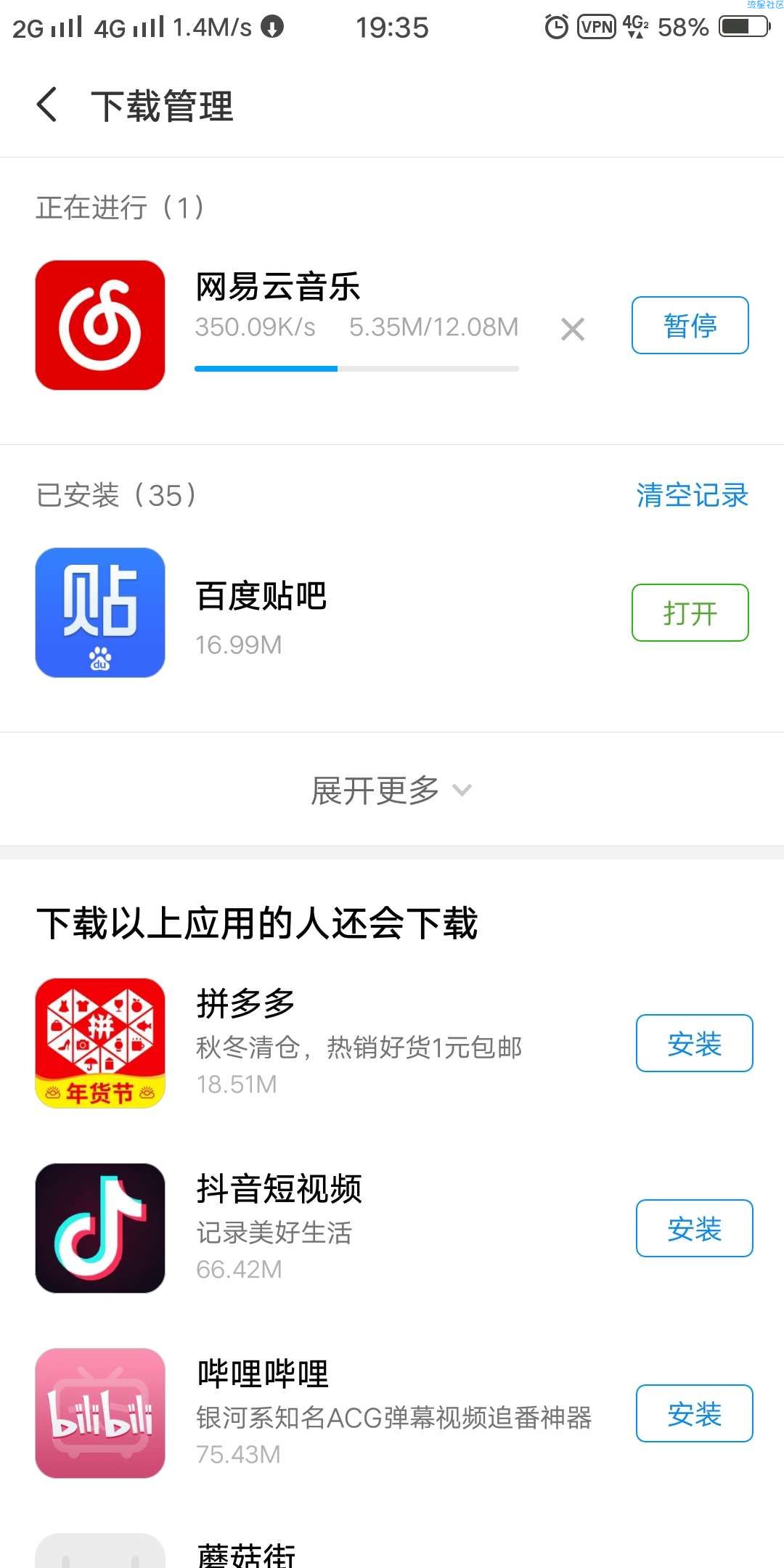Cancel the 网易云音乐 download
Screen dimensions: 784x1568
click(x=572, y=330)
